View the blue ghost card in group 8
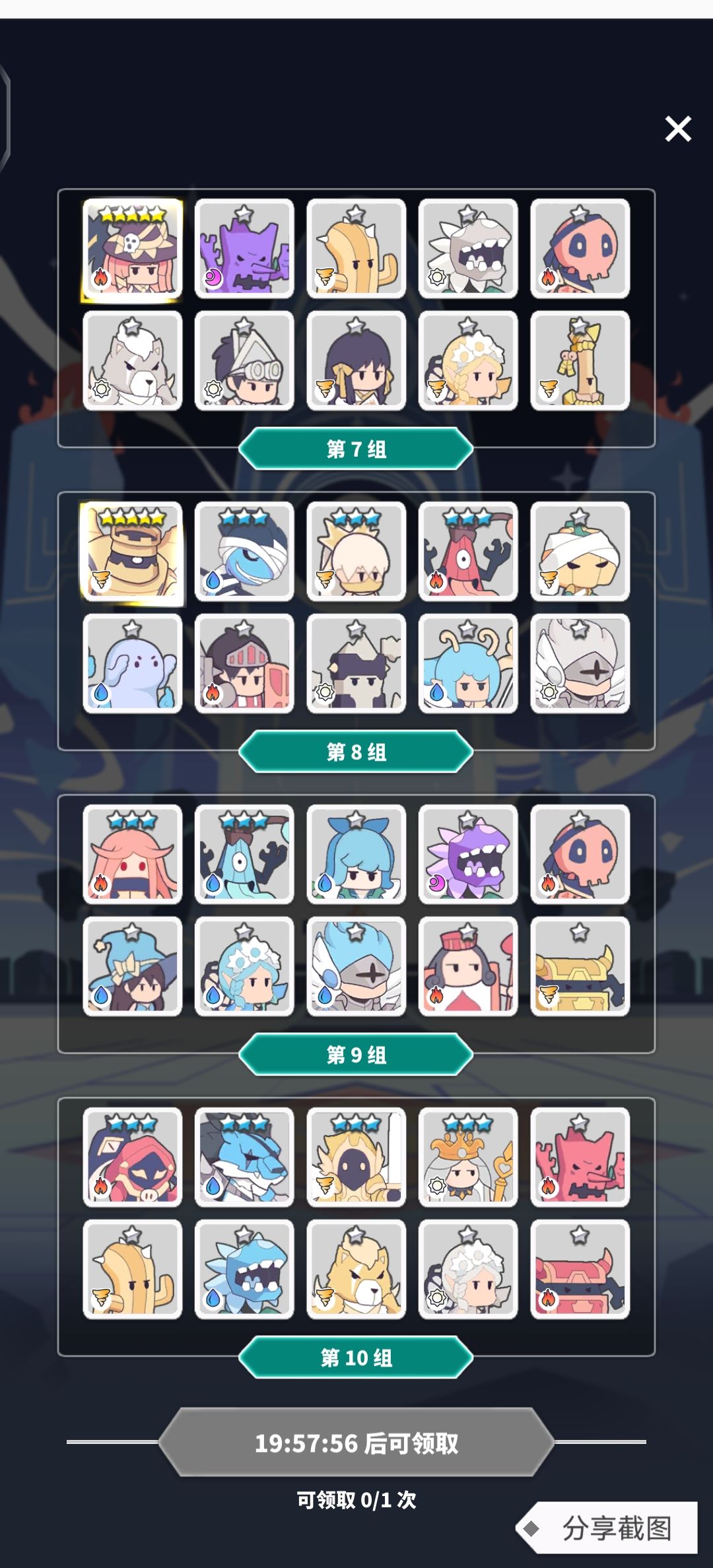 pos(132,663)
